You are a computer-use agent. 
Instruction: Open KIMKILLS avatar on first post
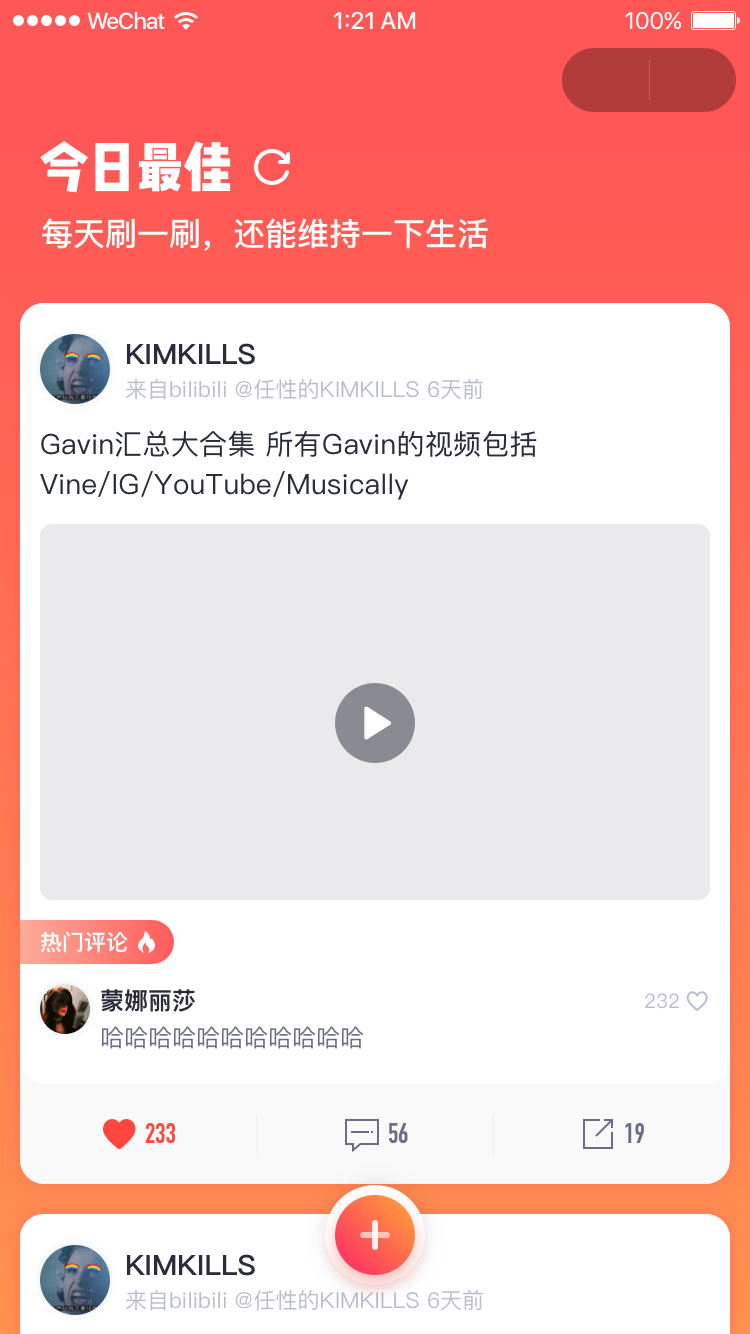(x=75, y=369)
